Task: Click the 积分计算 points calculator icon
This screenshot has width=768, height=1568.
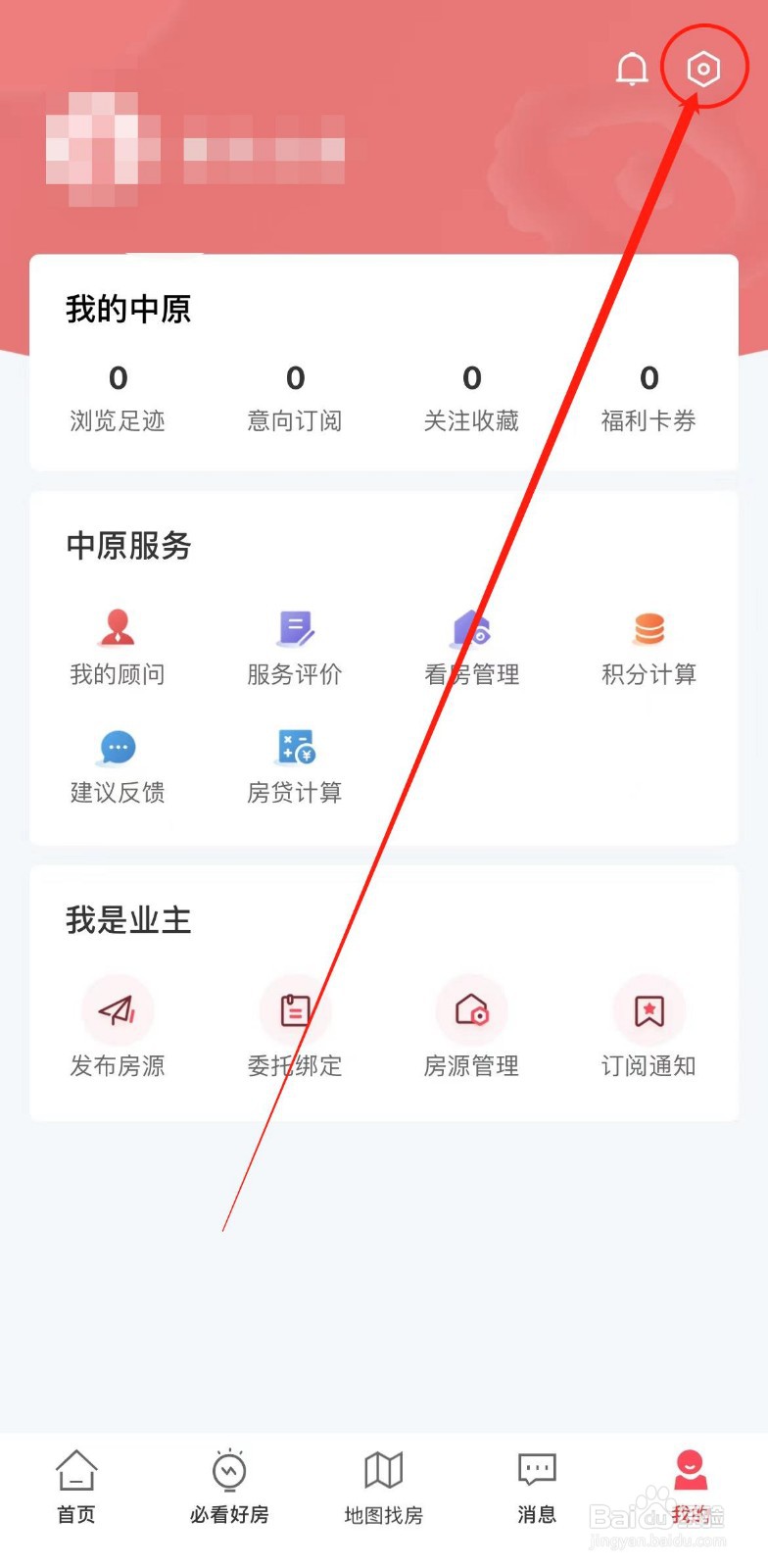Action: click(x=648, y=642)
